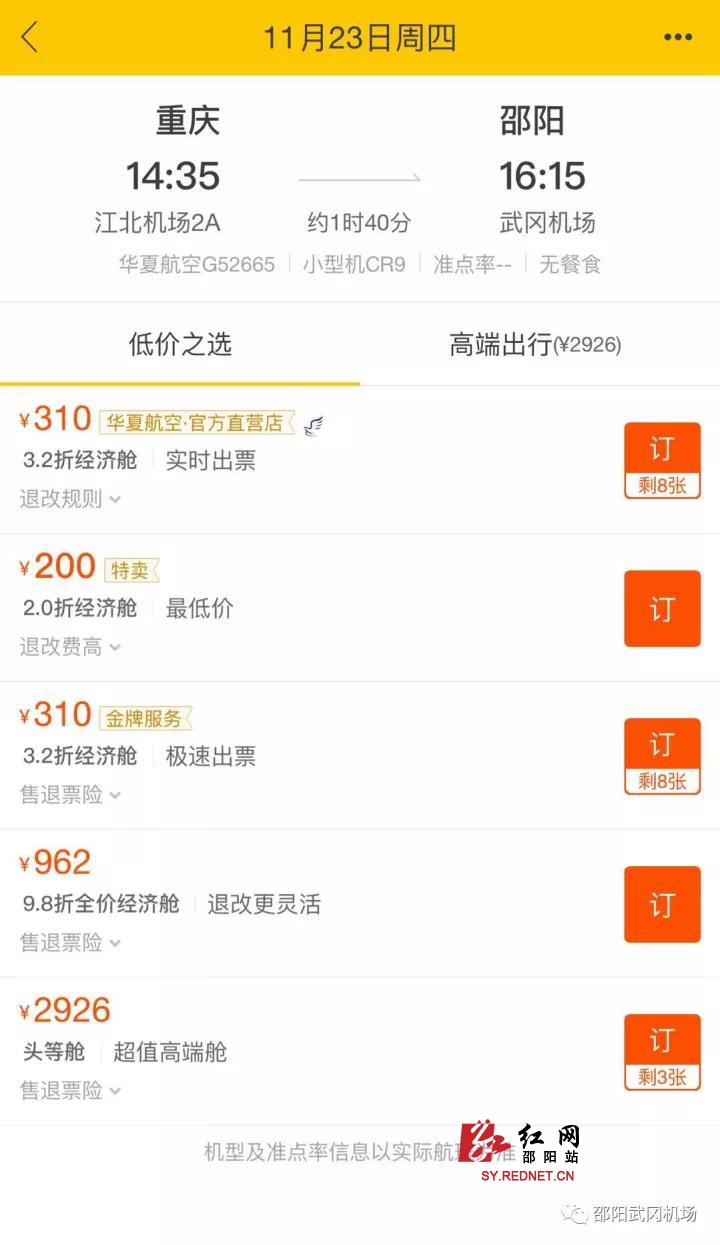Book the ¥200 特卖 ticket
The image size is (720, 1245).
click(662, 608)
